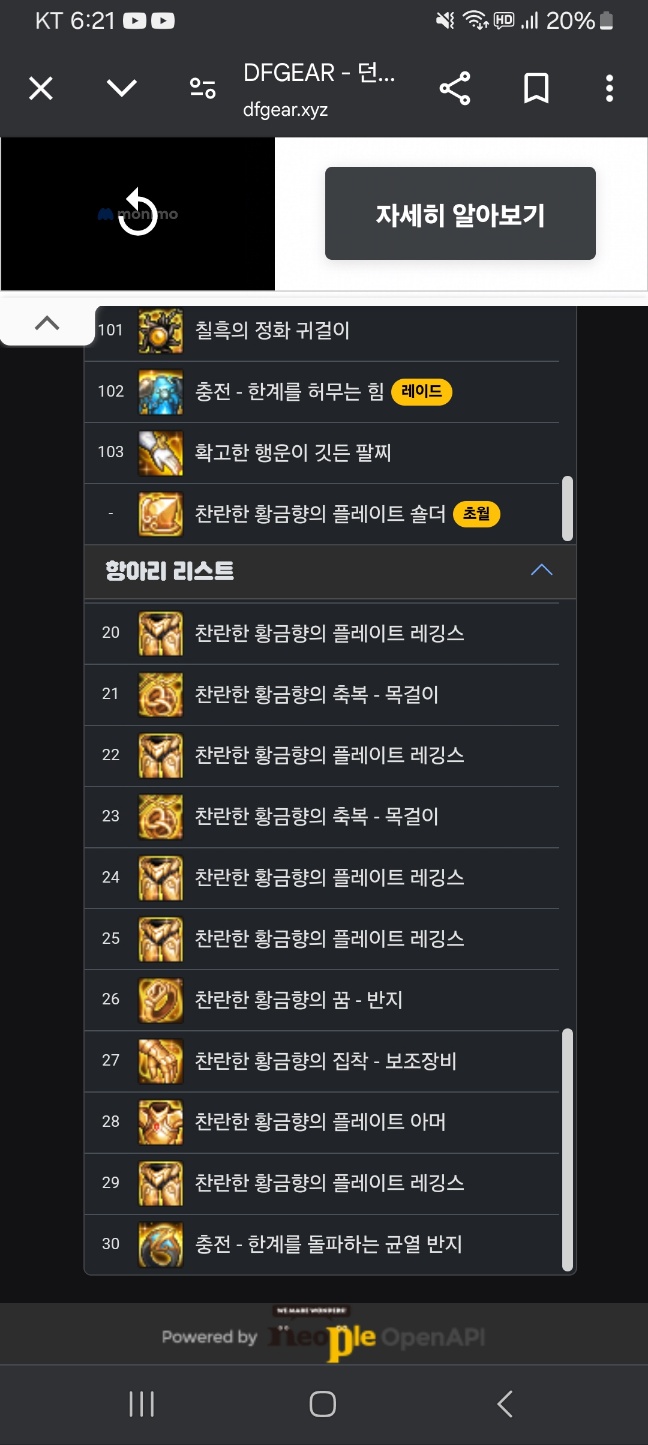The image size is (648, 1445).
Task: Open row 30 충전 - 한계를 돌파하는 균열 반지
Action: pos(328,1244)
